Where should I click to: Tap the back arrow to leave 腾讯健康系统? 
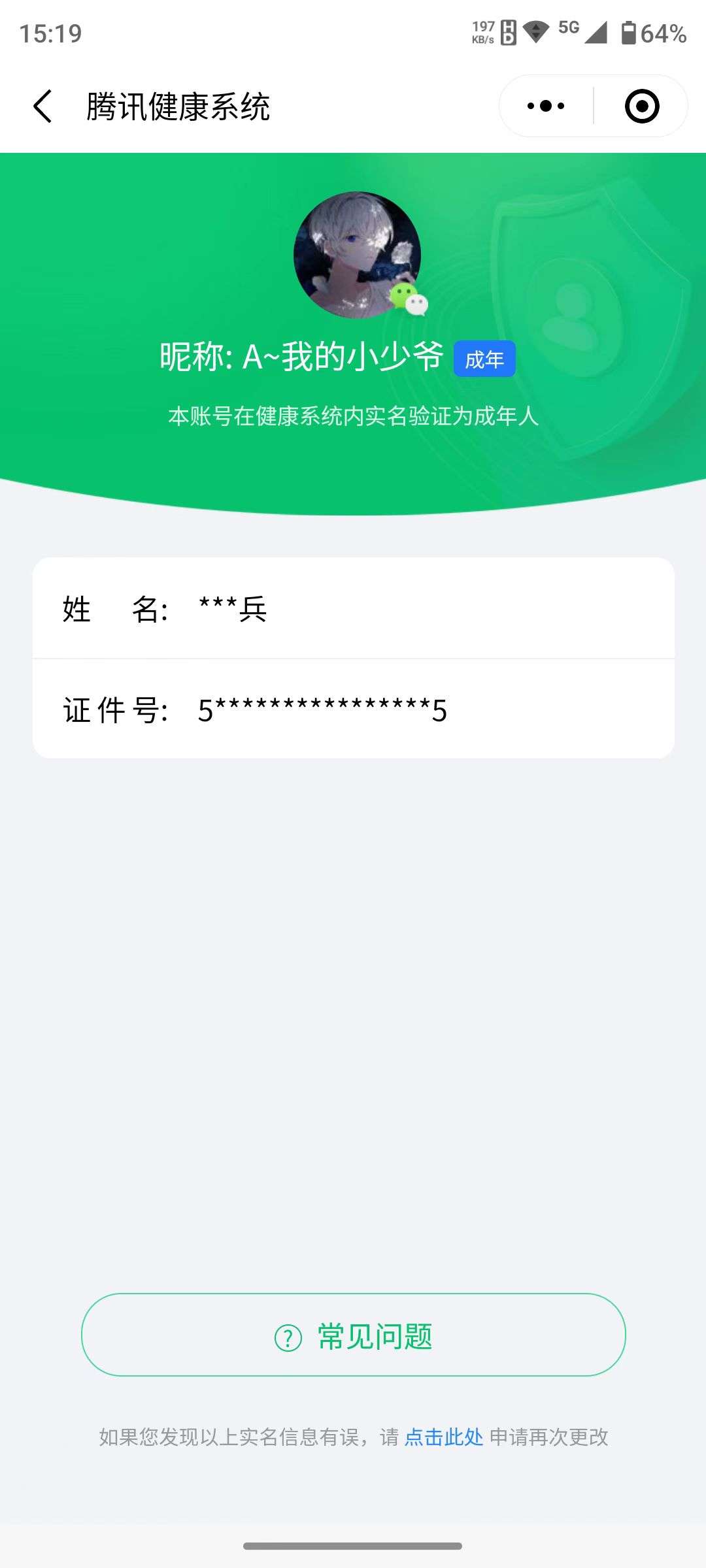(42, 105)
